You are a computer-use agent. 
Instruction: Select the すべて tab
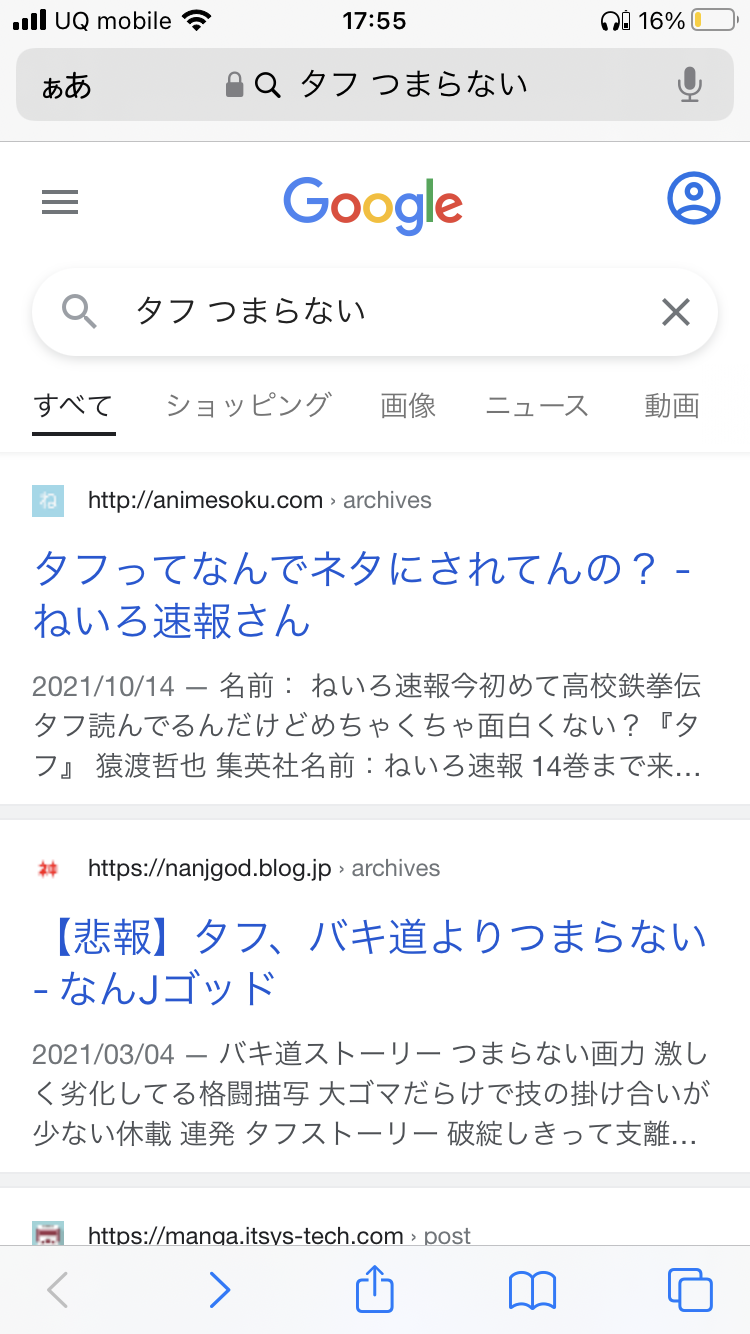coord(73,406)
